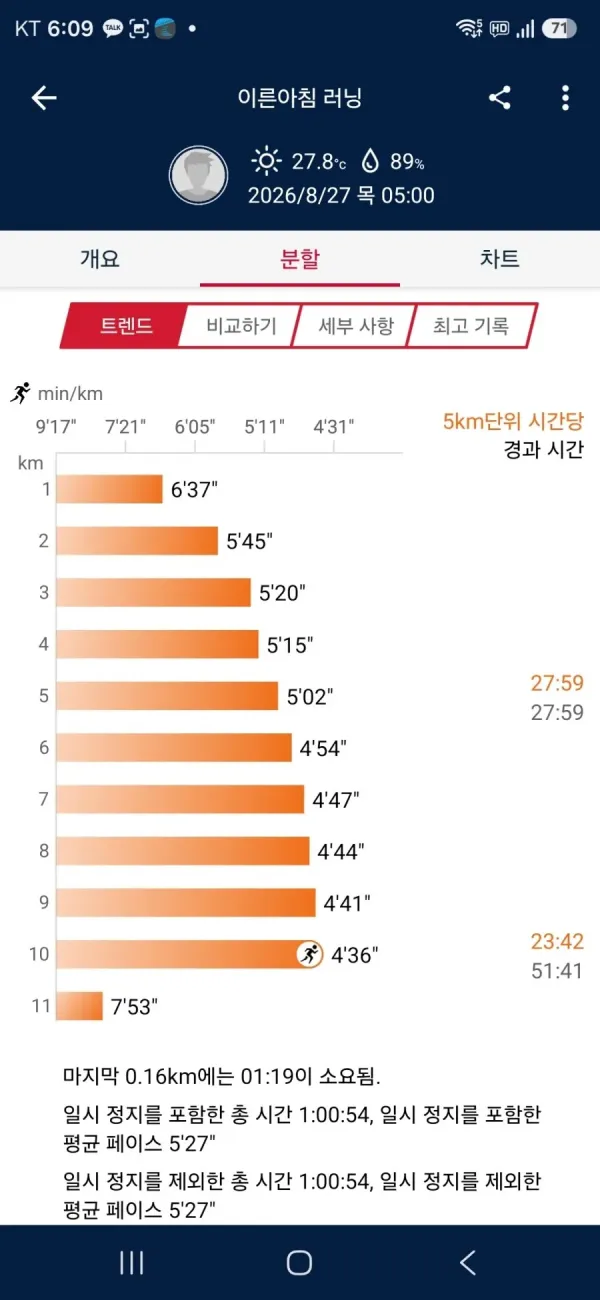600x1300 pixels.
Task: Select the 분할 tab
Action: (x=300, y=259)
